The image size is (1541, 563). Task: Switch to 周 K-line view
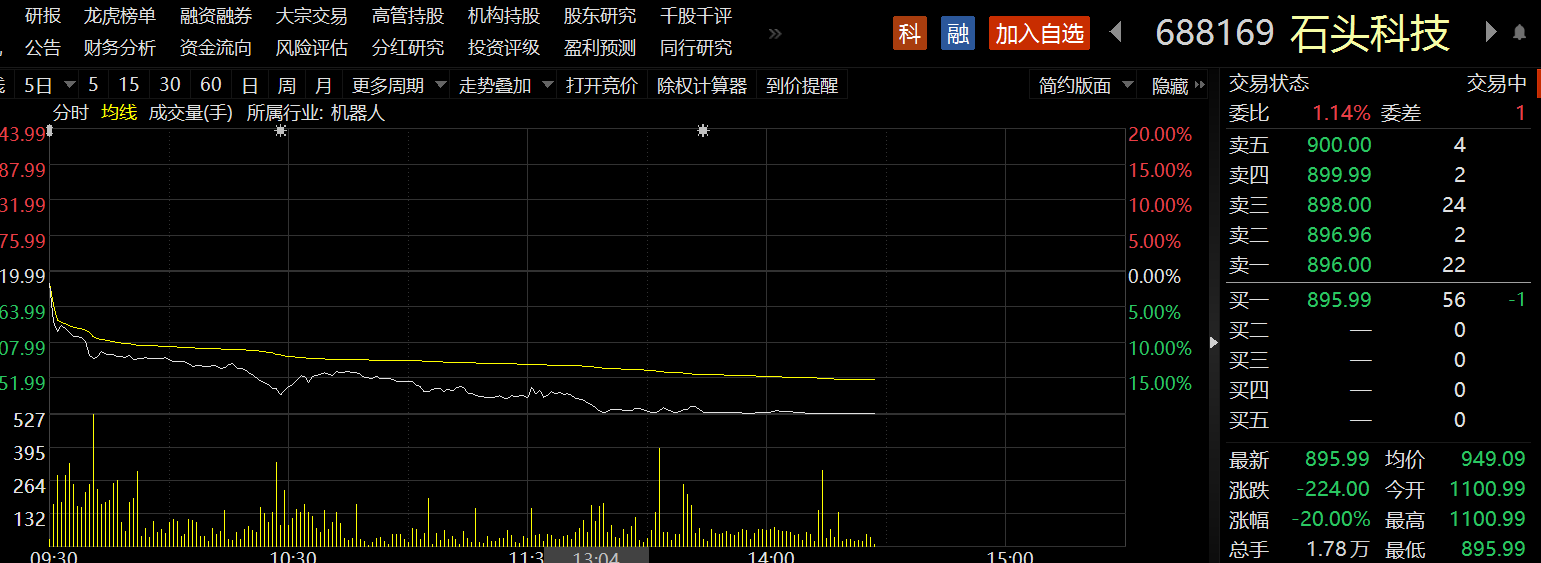287,85
